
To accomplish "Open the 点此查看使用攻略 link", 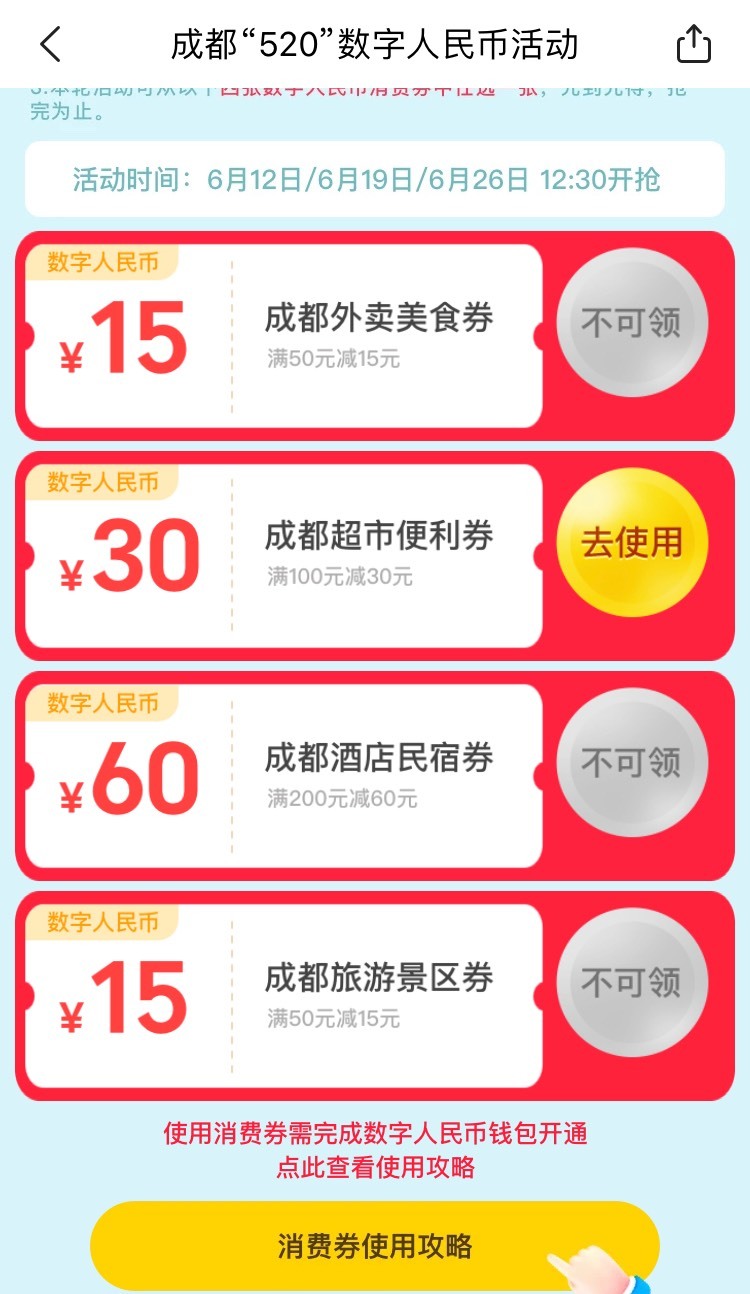I will [x=375, y=1167].
